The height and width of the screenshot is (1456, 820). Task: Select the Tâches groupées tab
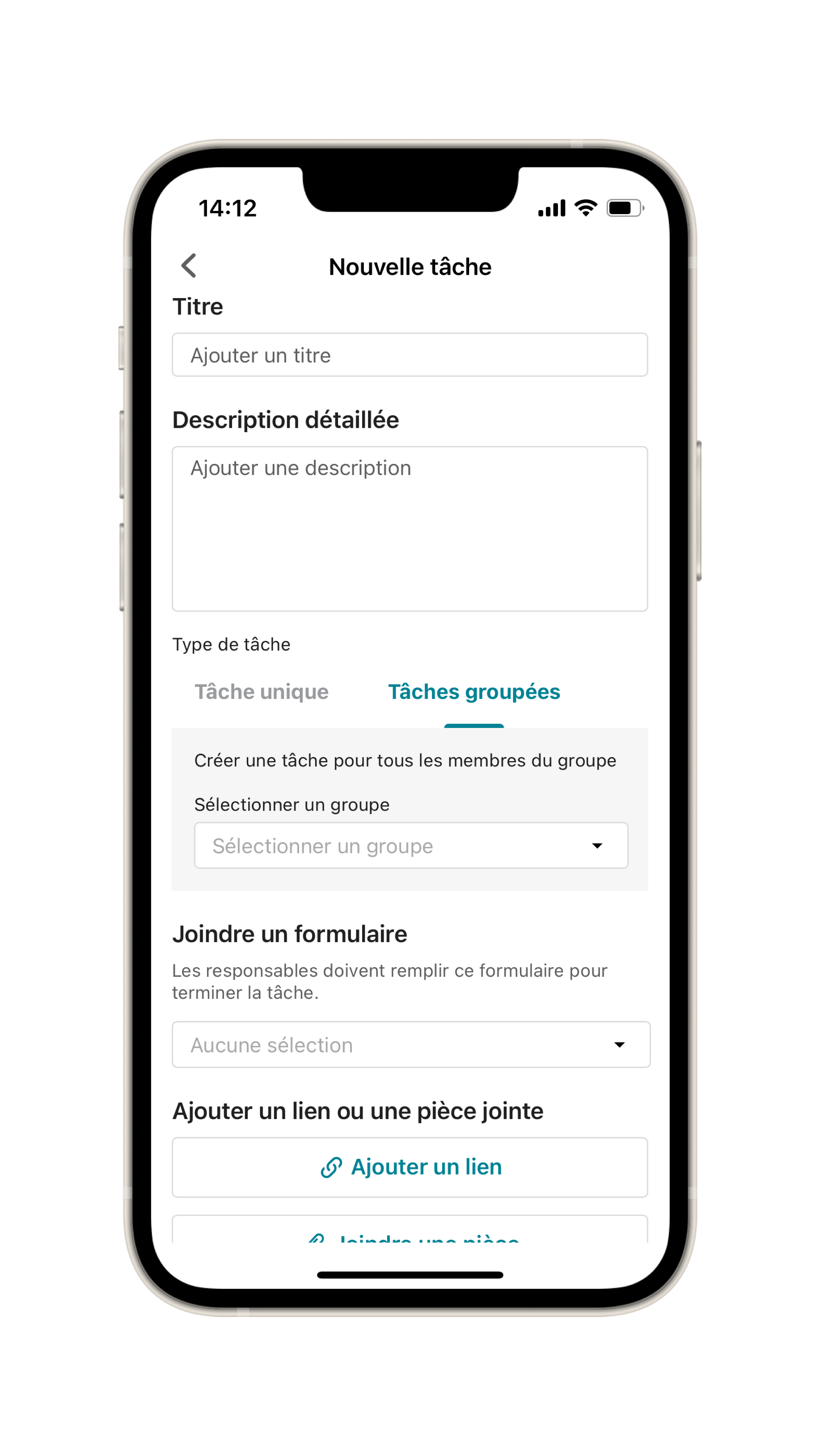pos(473,692)
